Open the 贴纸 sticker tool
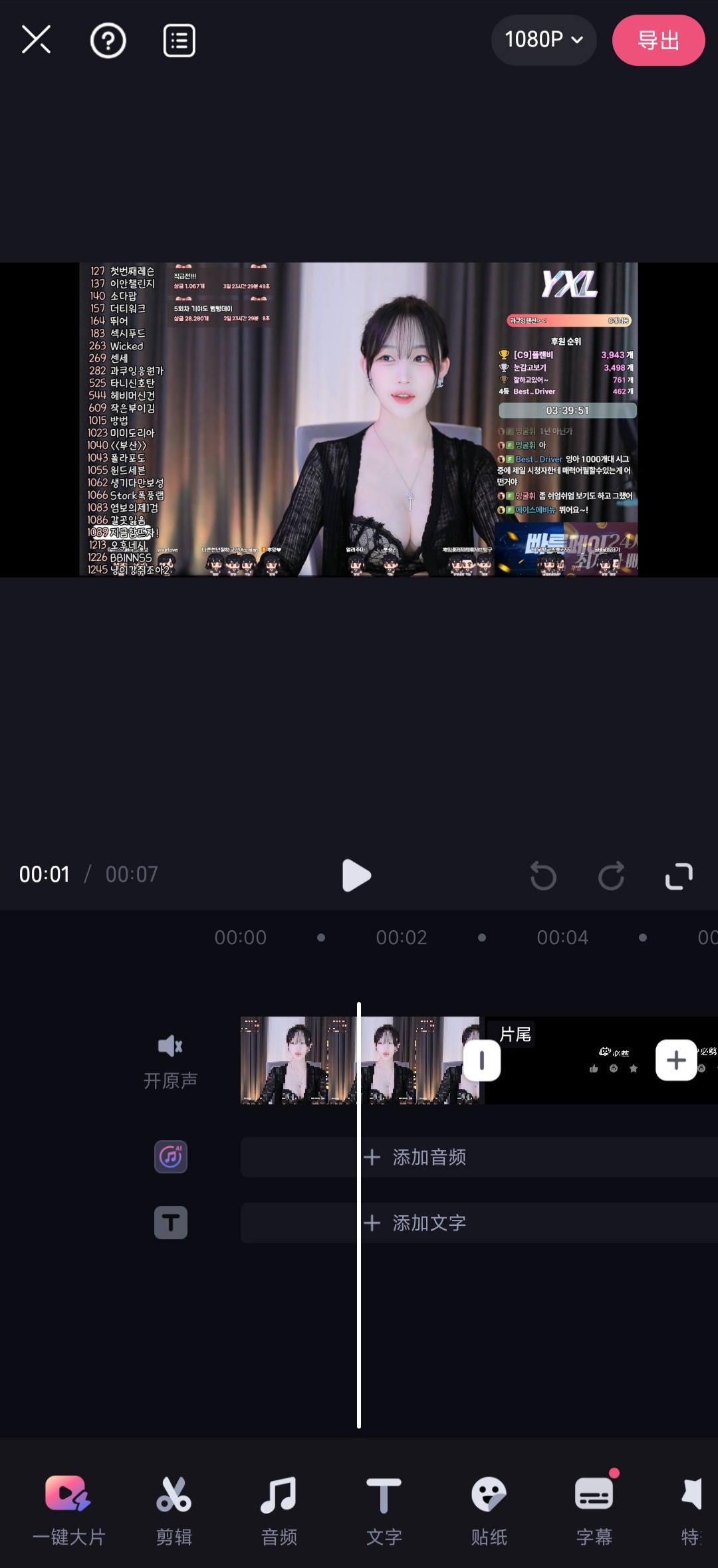The height and width of the screenshot is (1568, 718). (x=489, y=1510)
